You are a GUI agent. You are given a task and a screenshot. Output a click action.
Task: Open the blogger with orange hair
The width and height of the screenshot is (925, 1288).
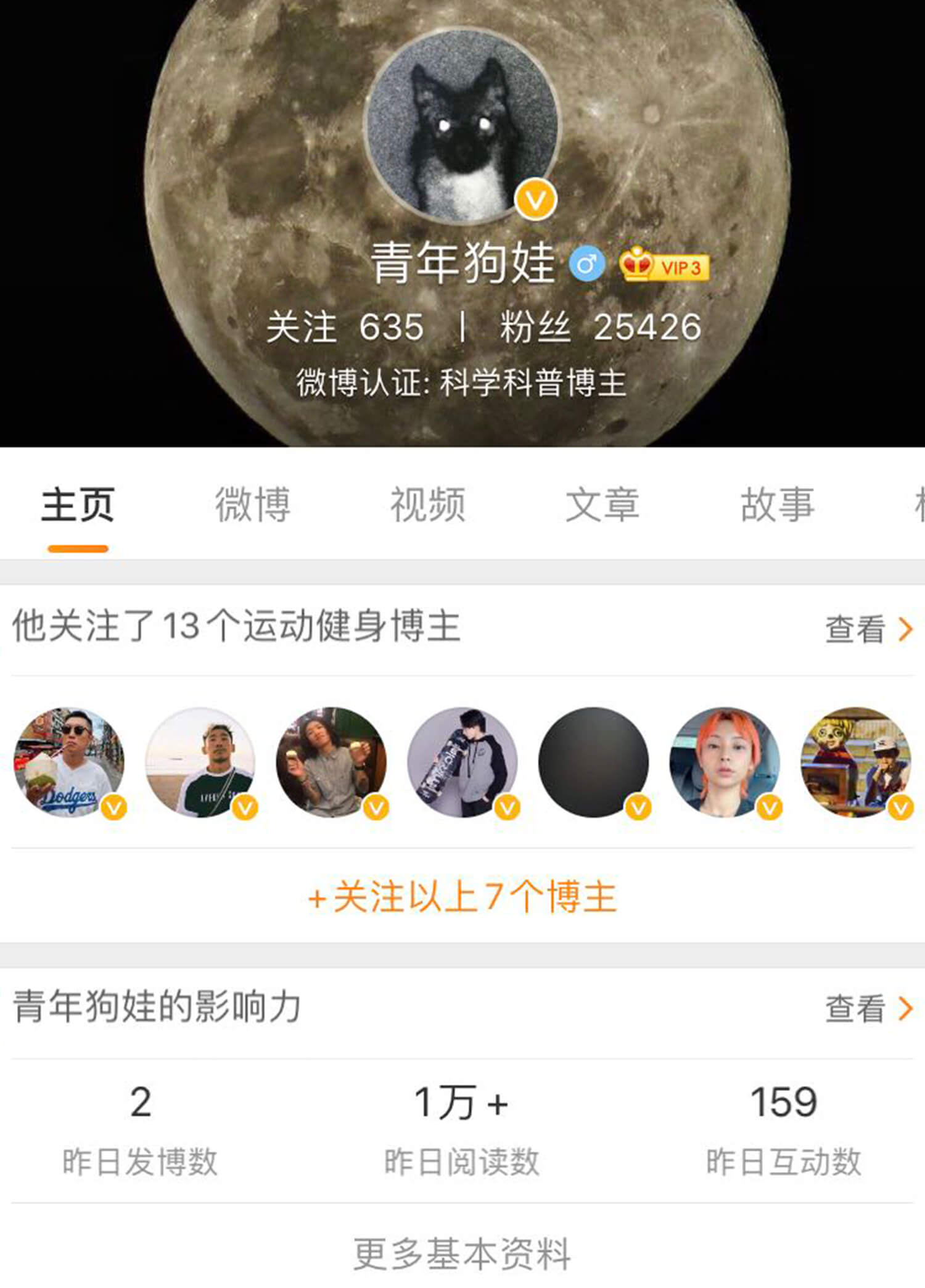725,762
